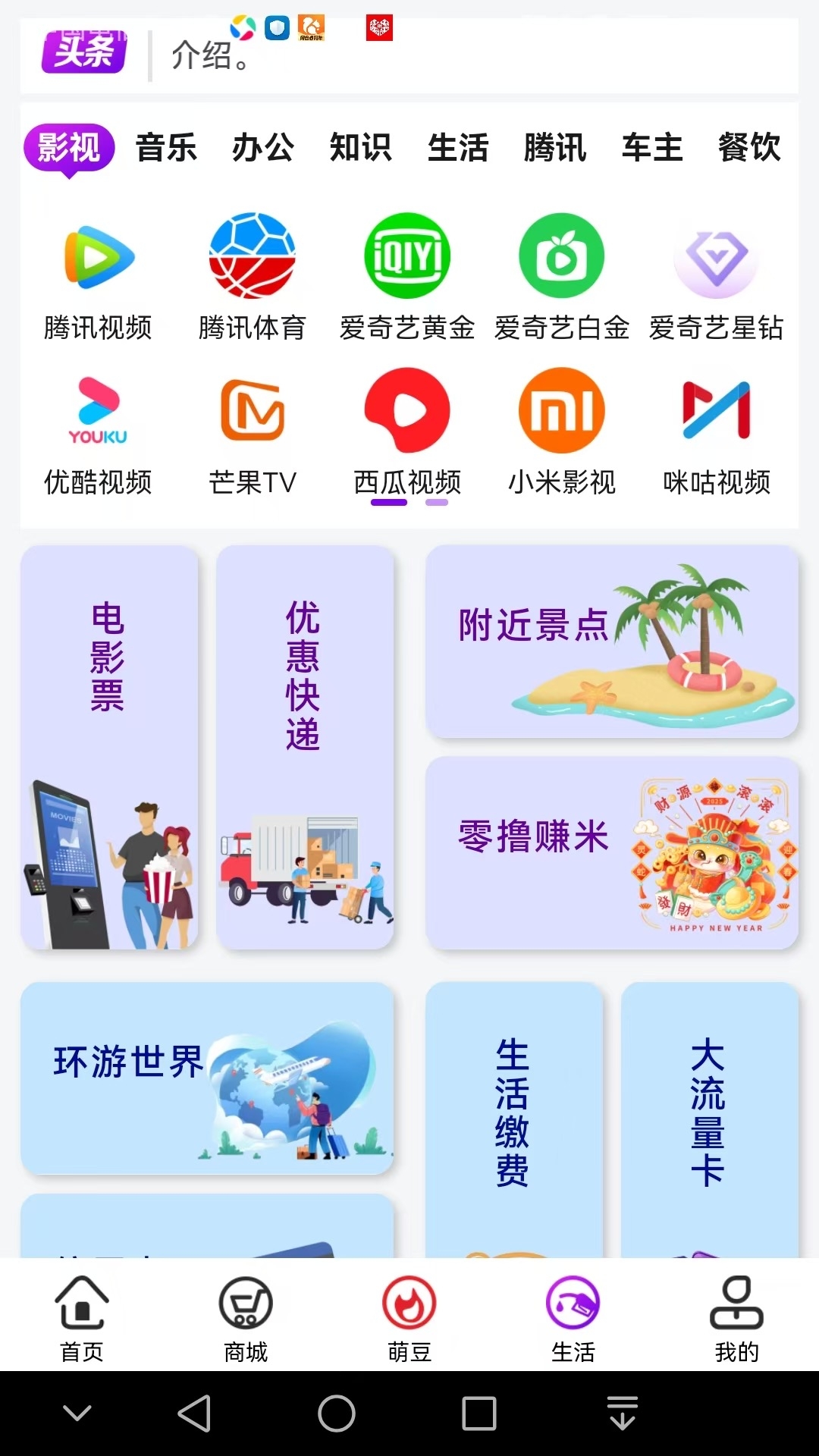Switch to the 商城 tab
Image resolution: width=819 pixels, height=1456 pixels.
[246, 1318]
